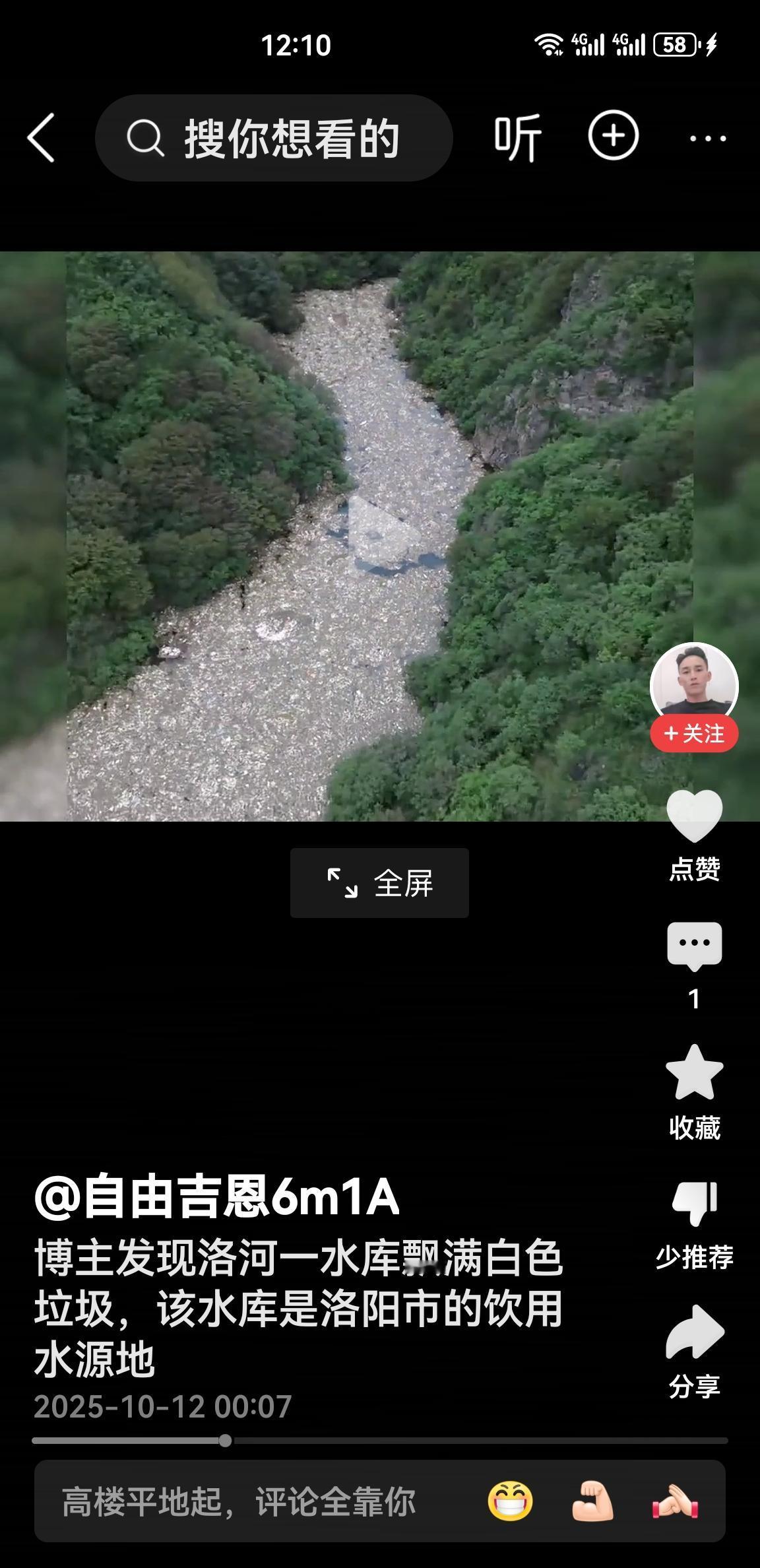The width and height of the screenshot is (760, 1568).
Task: Tap the 听 listen mode button
Action: click(518, 138)
